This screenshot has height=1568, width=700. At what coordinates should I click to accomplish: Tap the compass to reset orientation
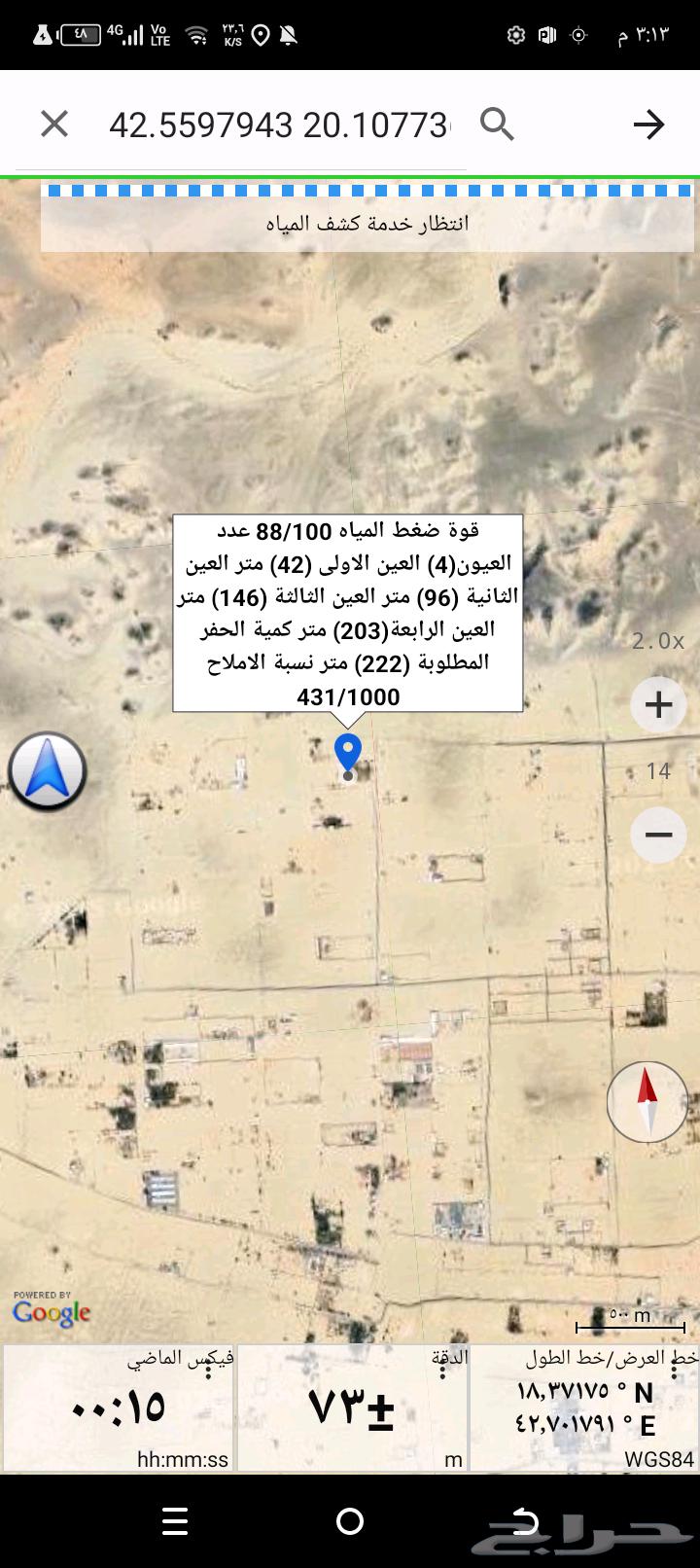tap(647, 1102)
